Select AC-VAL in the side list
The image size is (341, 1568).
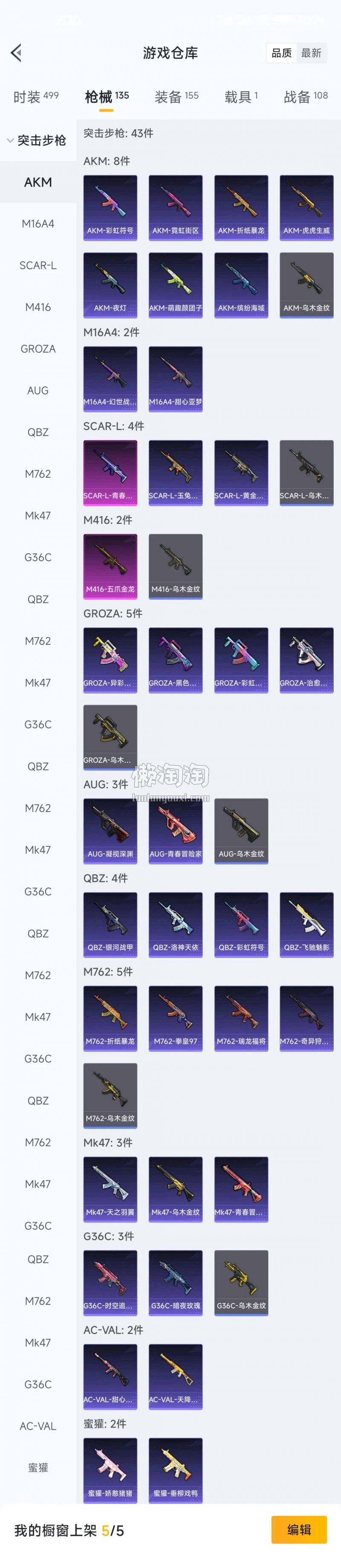pyautogui.click(x=38, y=1426)
